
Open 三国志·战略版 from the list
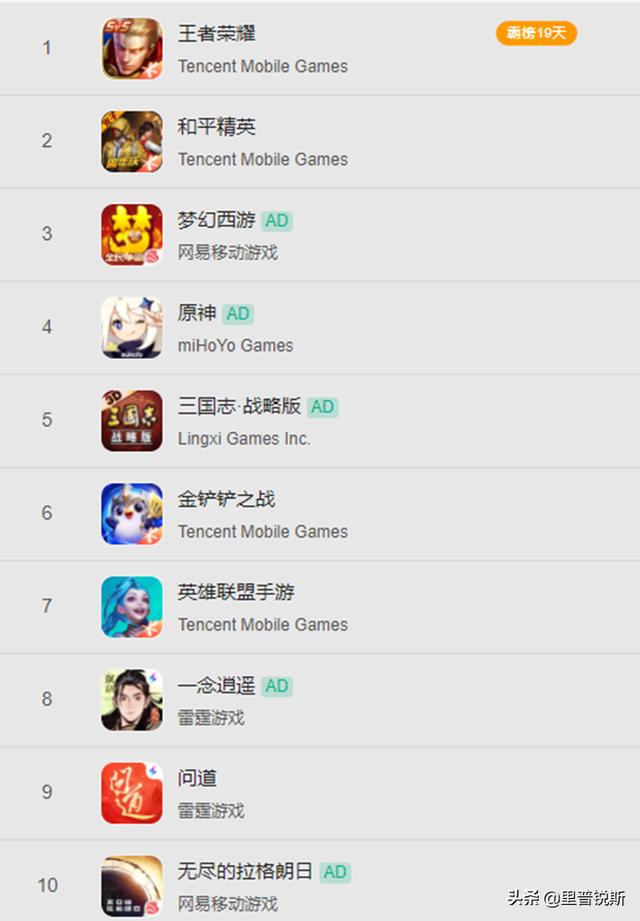pos(239,406)
